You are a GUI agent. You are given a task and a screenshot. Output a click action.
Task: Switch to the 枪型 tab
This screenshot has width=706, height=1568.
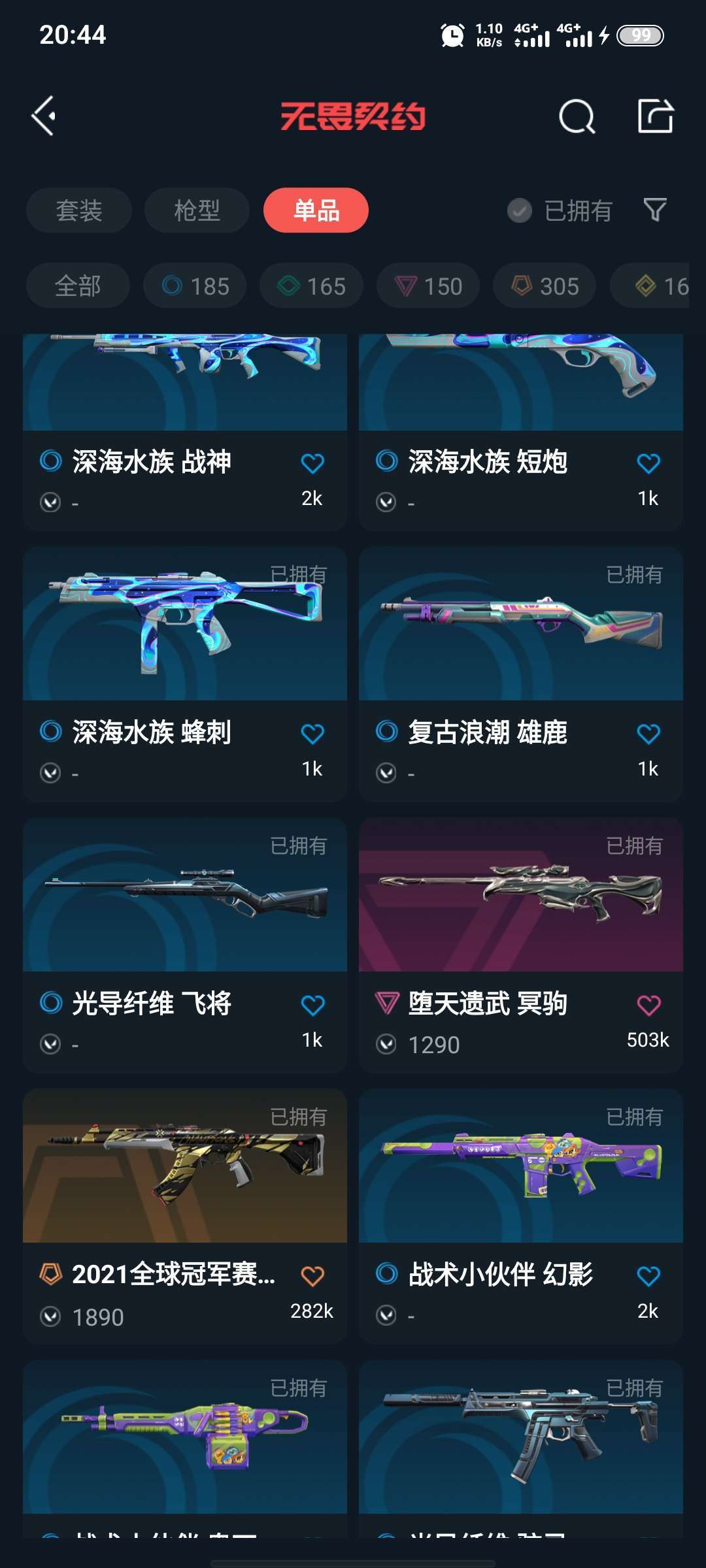click(x=197, y=210)
